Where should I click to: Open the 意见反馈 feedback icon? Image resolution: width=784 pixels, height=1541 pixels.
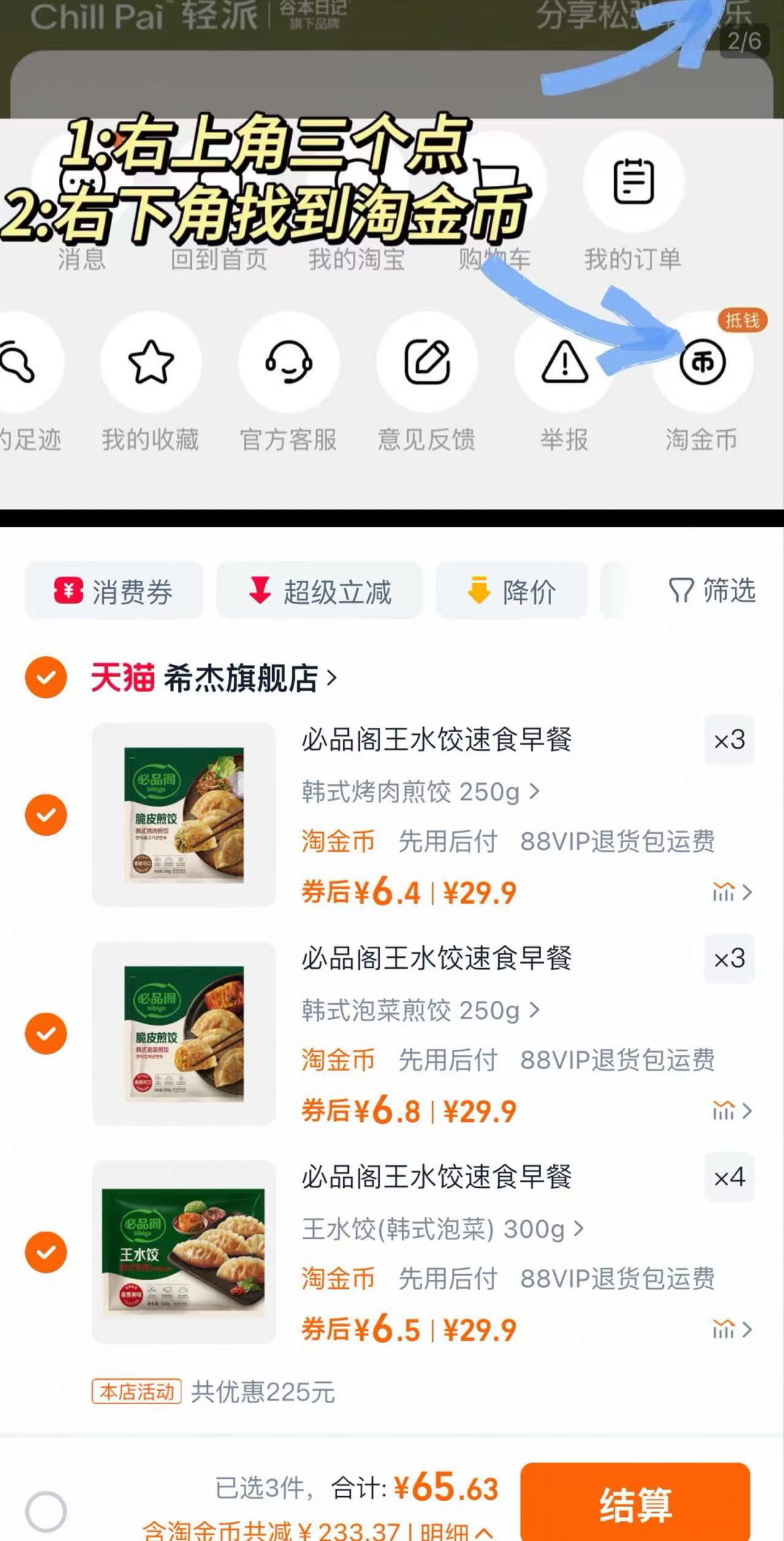click(x=427, y=362)
